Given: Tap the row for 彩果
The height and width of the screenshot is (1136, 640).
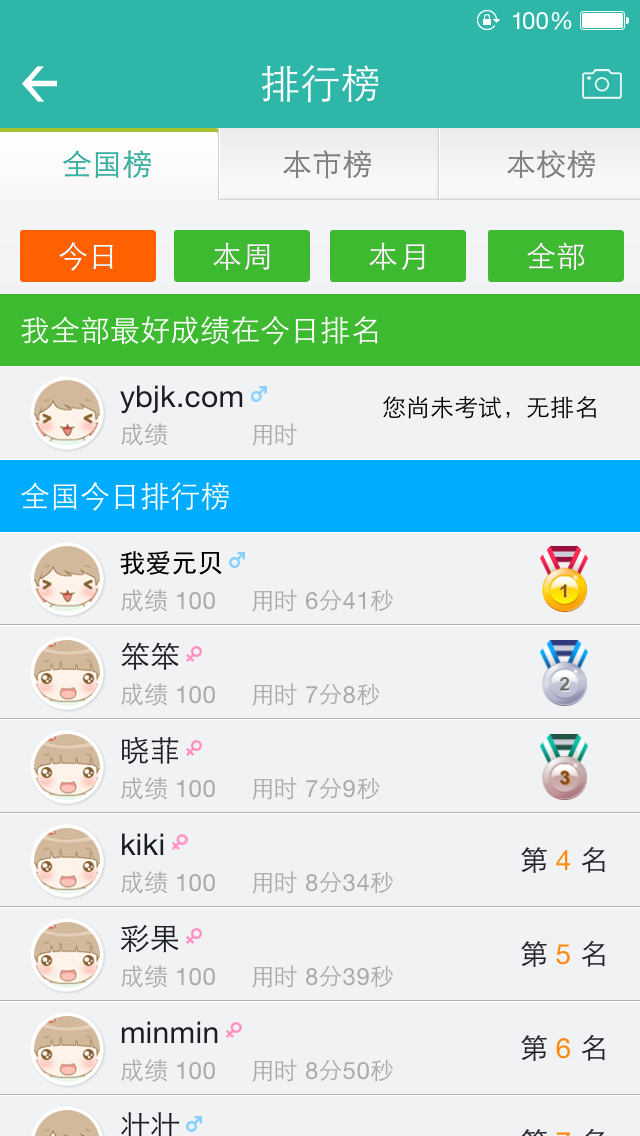Looking at the screenshot, I should tap(320, 955).
